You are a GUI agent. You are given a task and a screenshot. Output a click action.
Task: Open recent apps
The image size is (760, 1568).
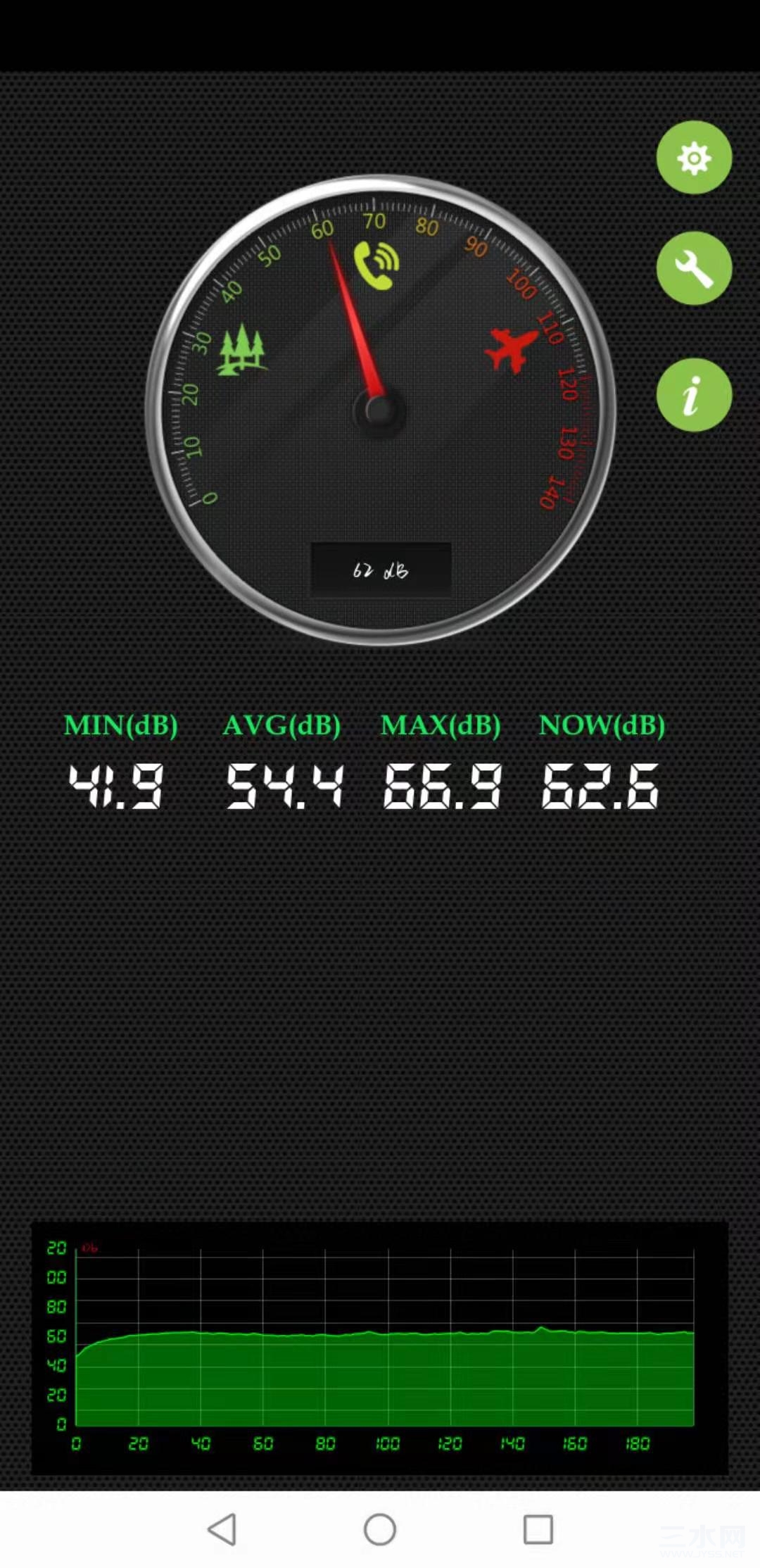538,1529
